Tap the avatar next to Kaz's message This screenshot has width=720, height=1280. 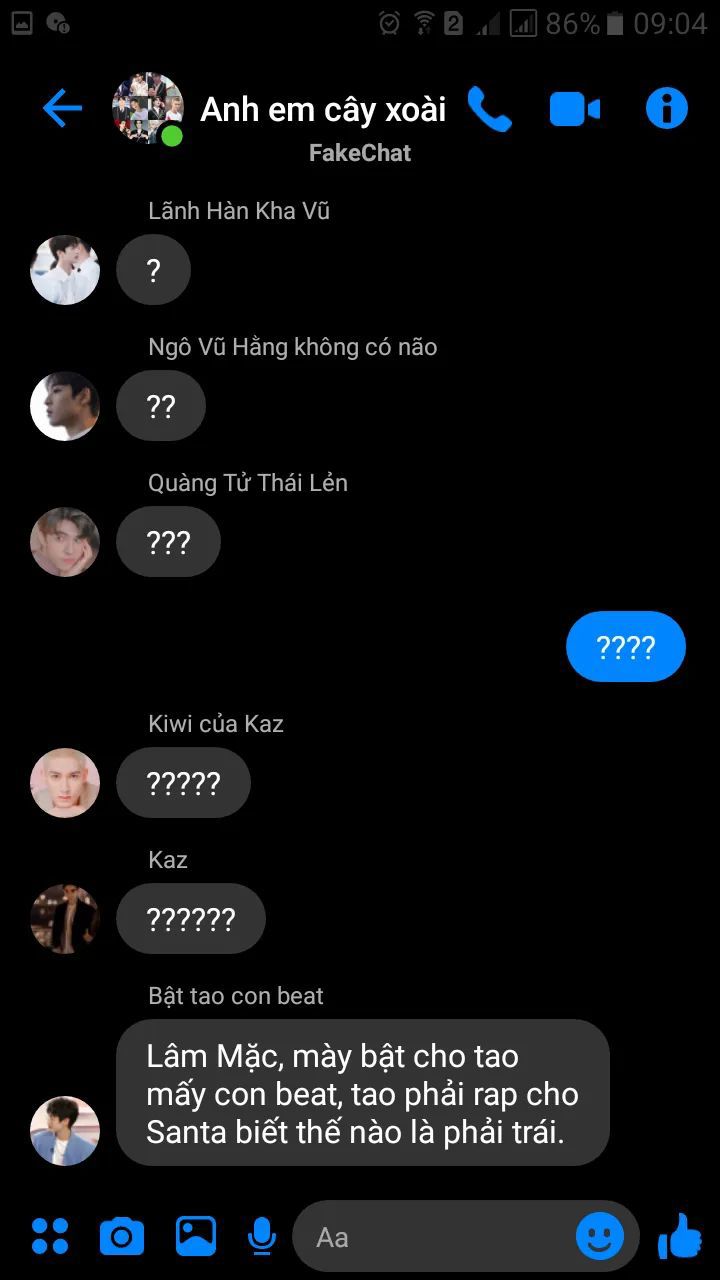point(65,918)
